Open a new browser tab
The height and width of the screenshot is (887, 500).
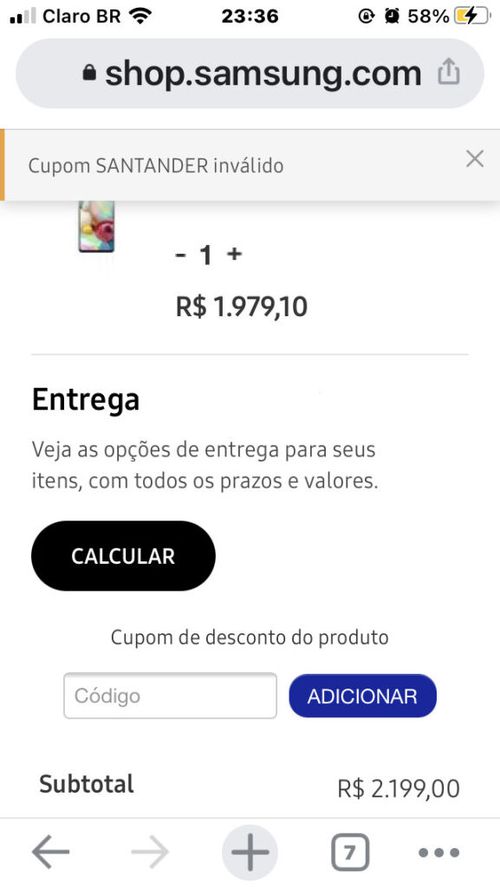click(x=249, y=852)
